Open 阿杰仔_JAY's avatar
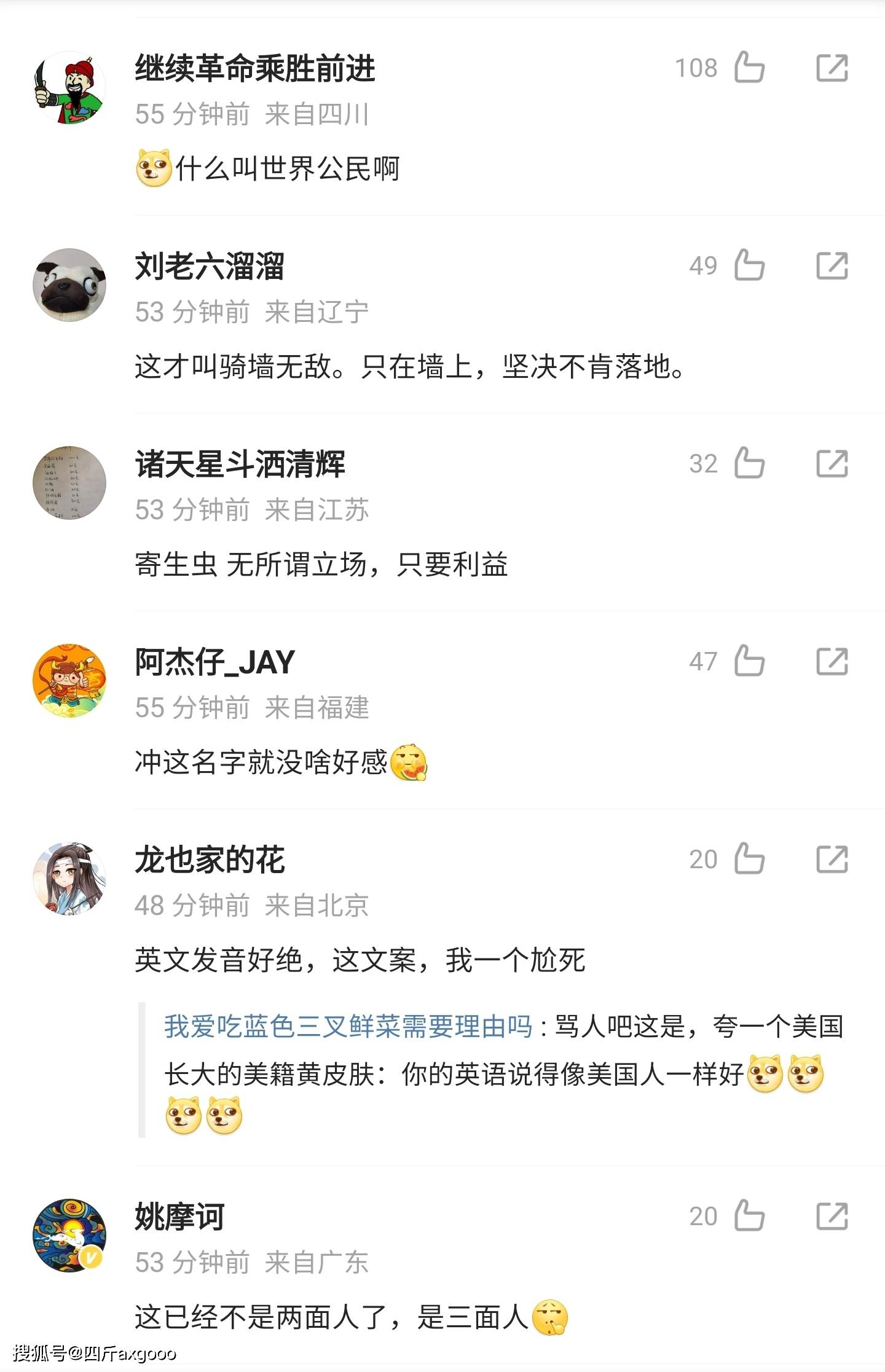Image resolution: width=885 pixels, height=1372 pixels. coord(69,681)
